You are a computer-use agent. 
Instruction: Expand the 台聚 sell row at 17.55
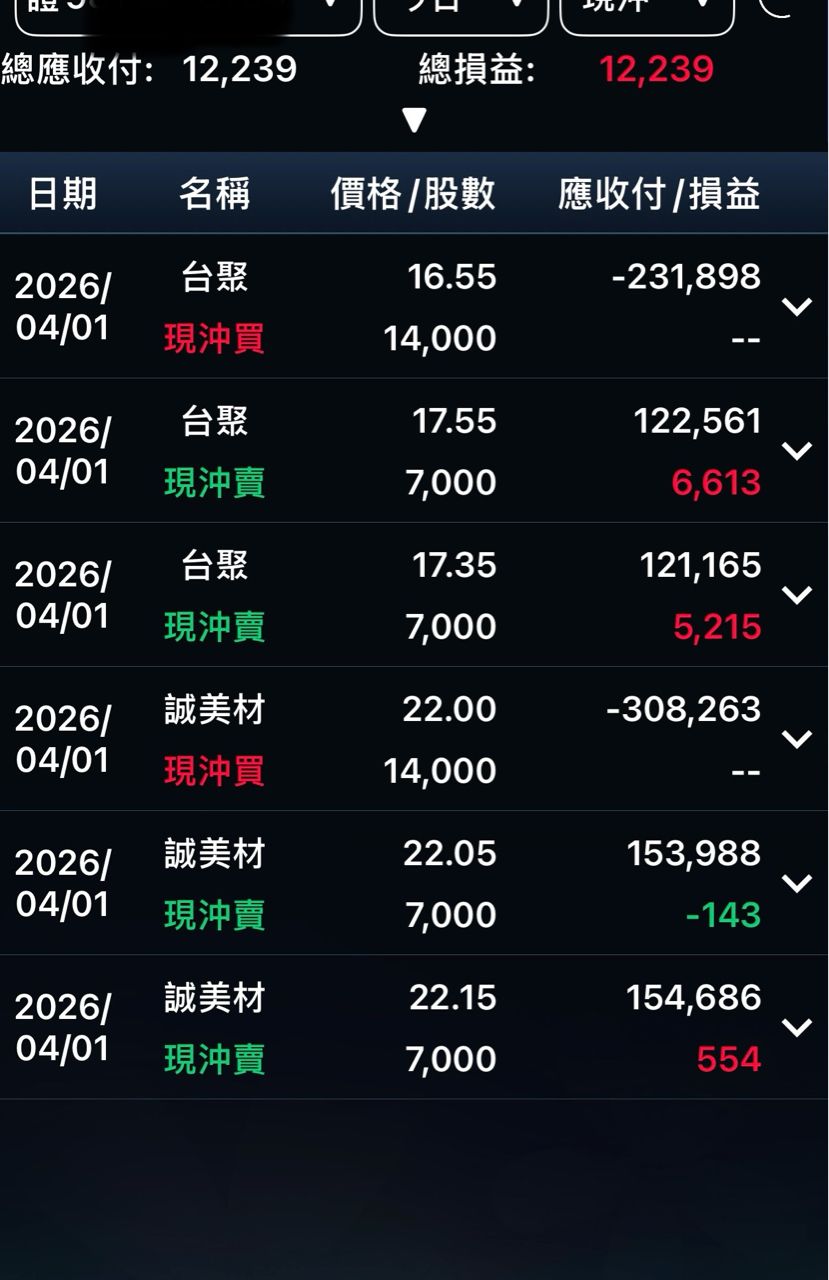796,451
